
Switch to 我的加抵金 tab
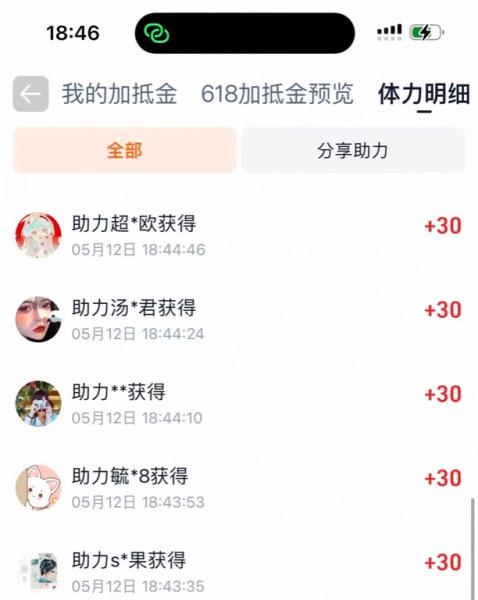click(119, 94)
